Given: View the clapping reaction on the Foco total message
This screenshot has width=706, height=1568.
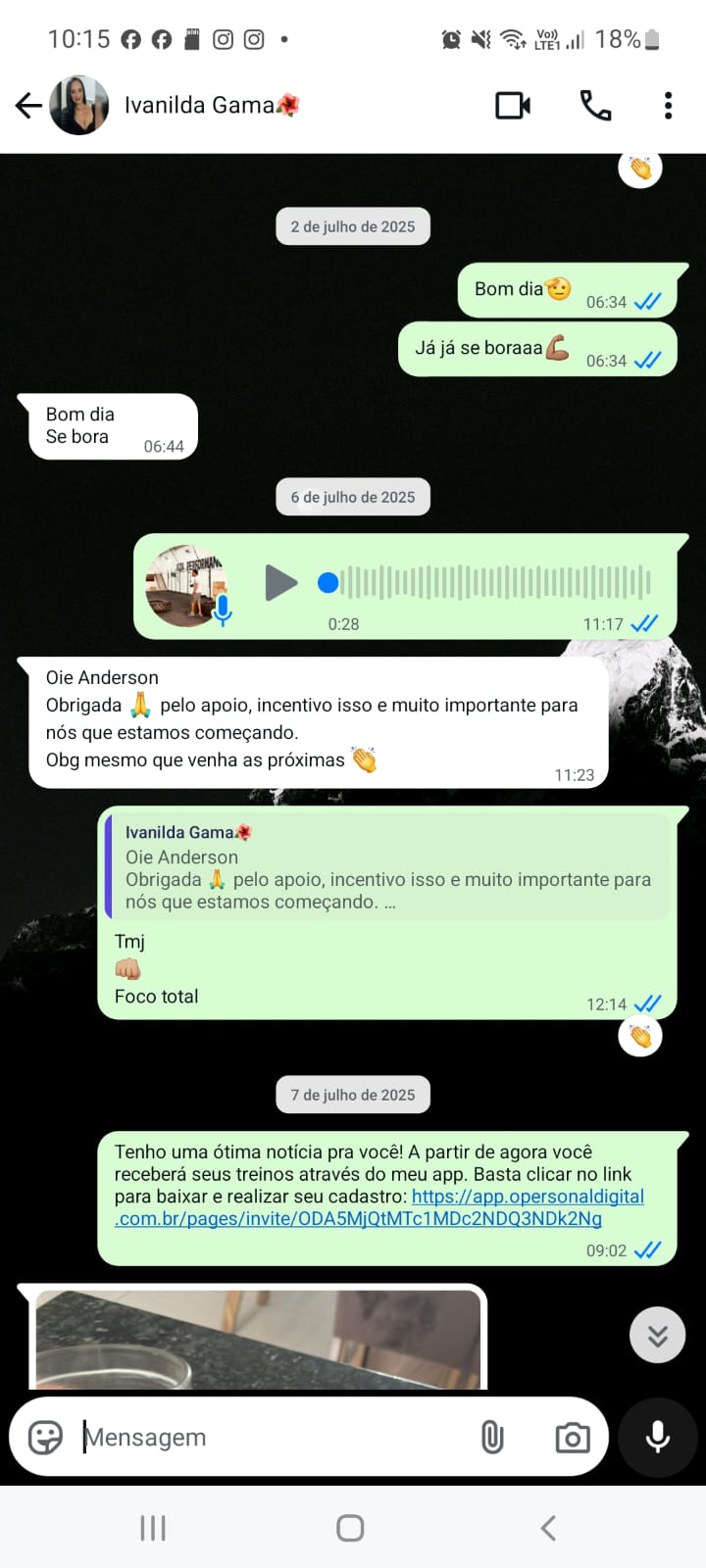Looking at the screenshot, I should click(640, 1037).
